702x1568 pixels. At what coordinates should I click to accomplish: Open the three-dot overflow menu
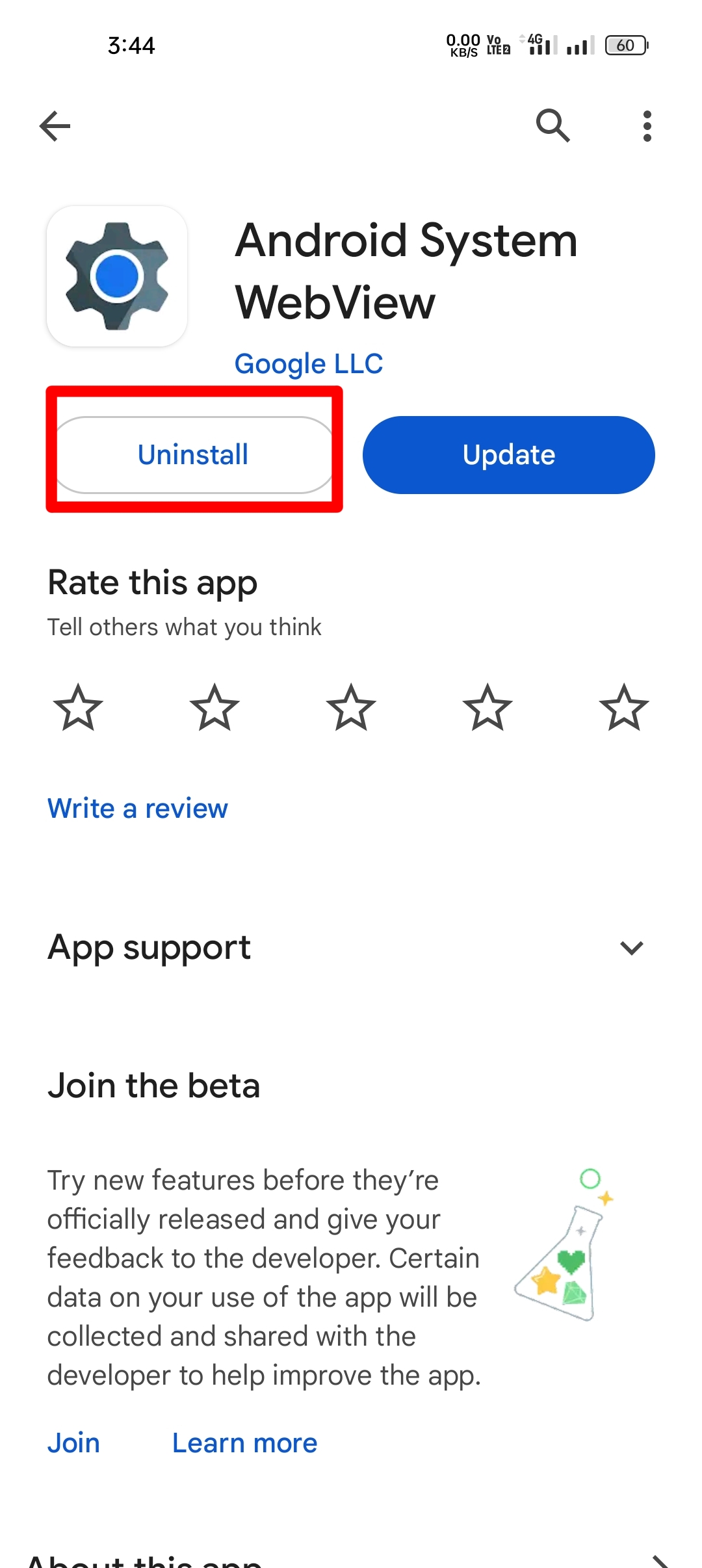tap(647, 126)
